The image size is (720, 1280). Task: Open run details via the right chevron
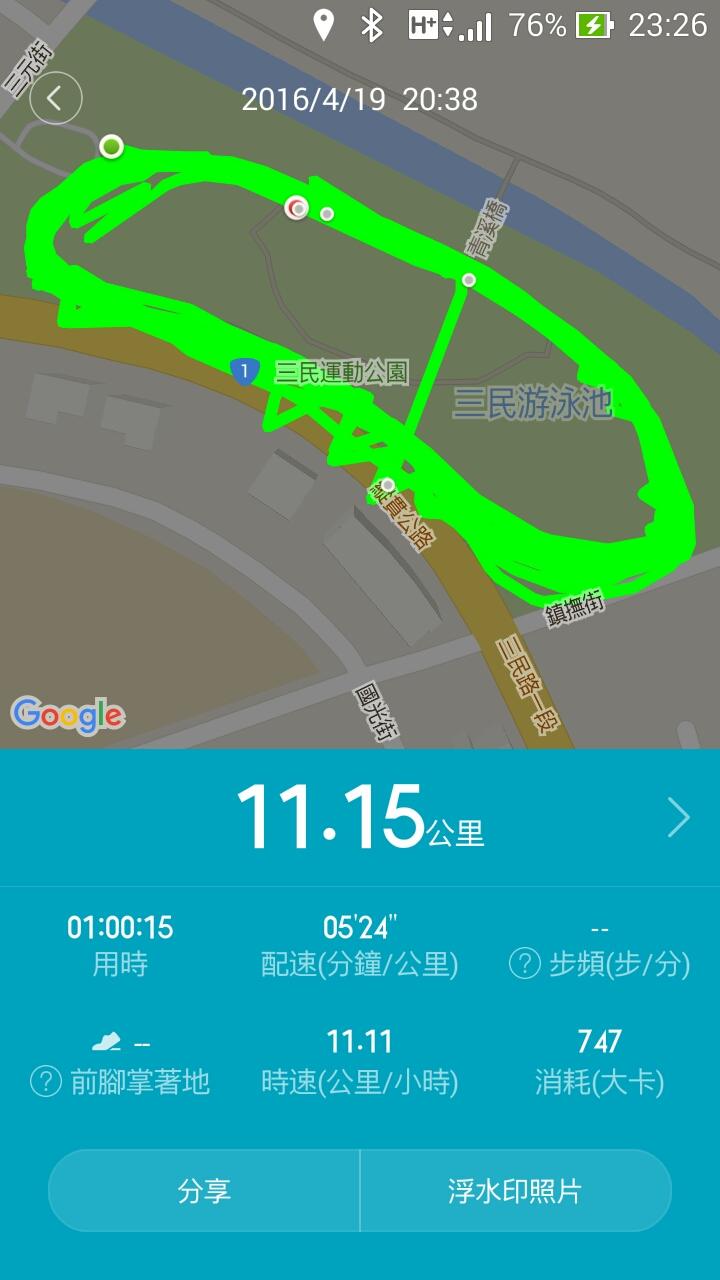point(678,818)
